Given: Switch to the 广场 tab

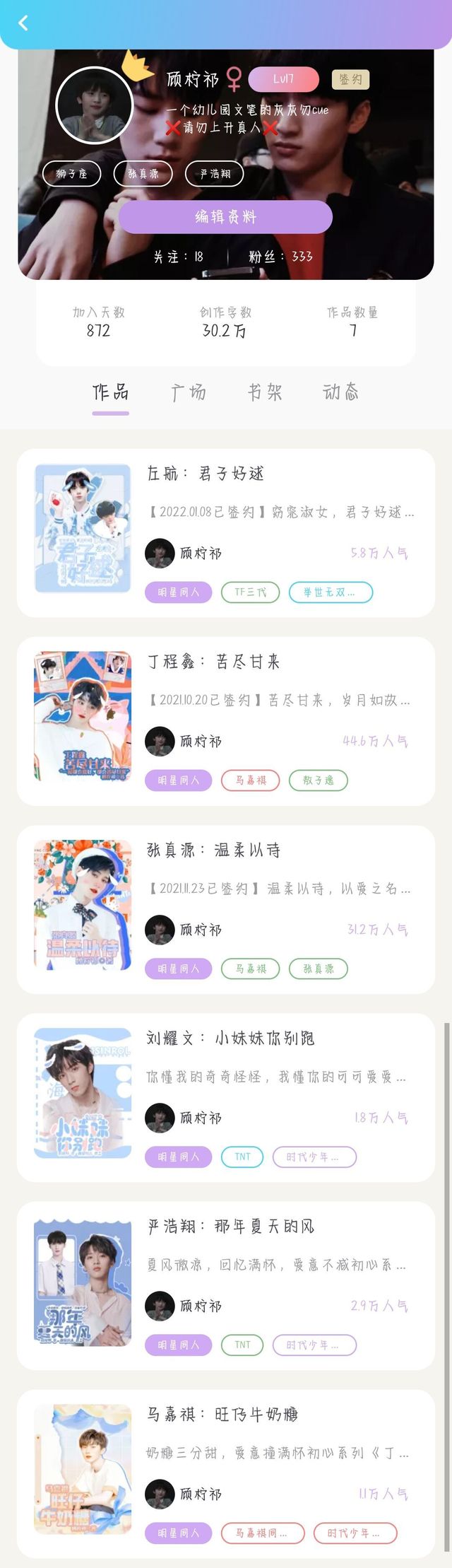Looking at the screenshot, I should (x=188, y=392).
